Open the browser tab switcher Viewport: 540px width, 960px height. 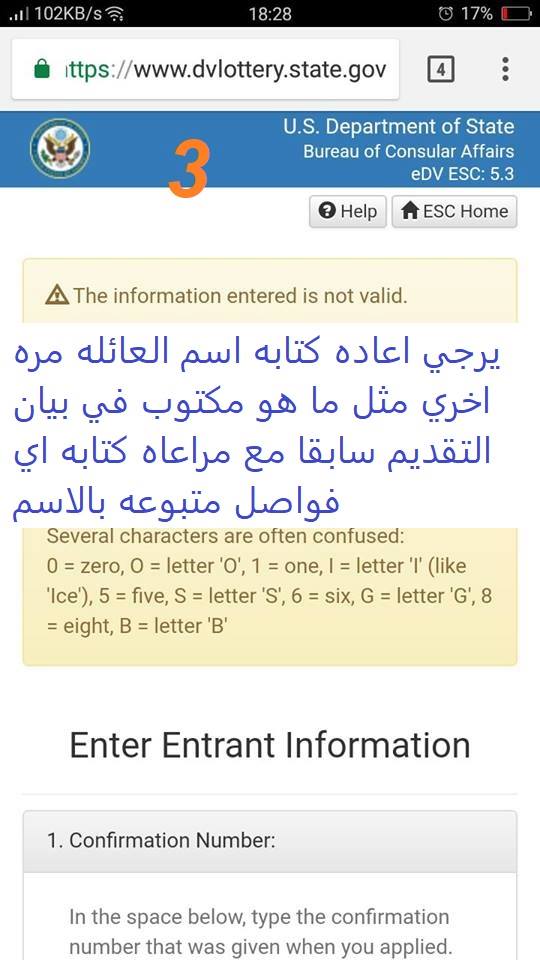(440, 69)
